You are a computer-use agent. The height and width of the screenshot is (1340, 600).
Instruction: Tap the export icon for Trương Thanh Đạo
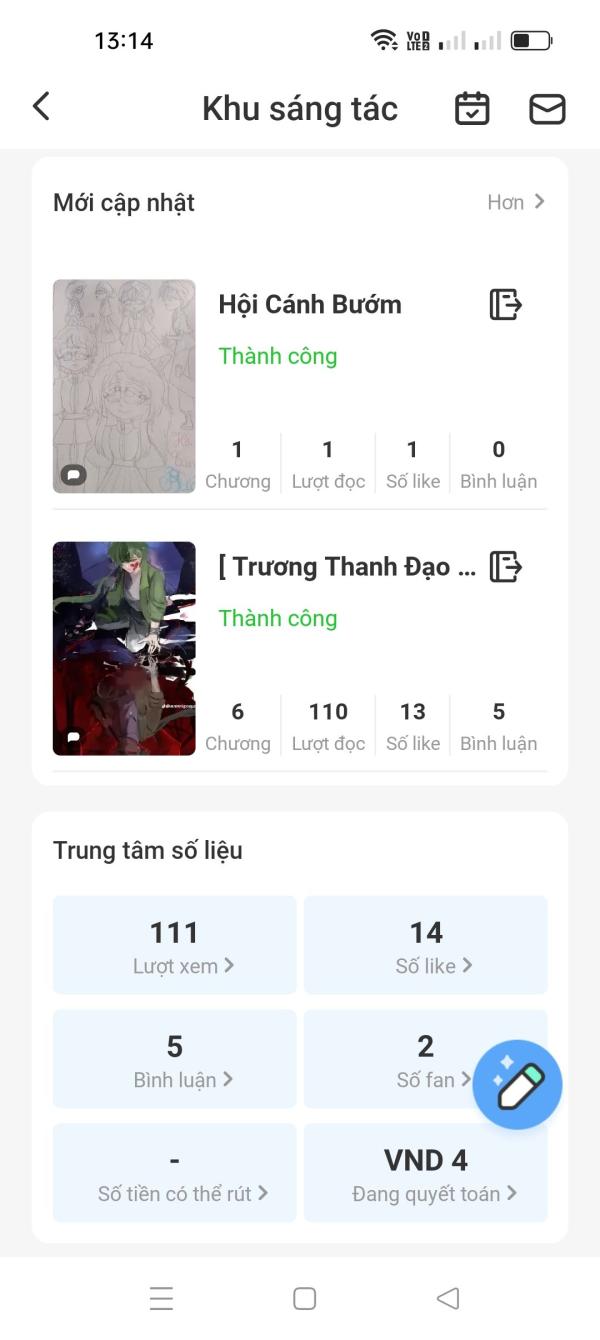point(506,567)
